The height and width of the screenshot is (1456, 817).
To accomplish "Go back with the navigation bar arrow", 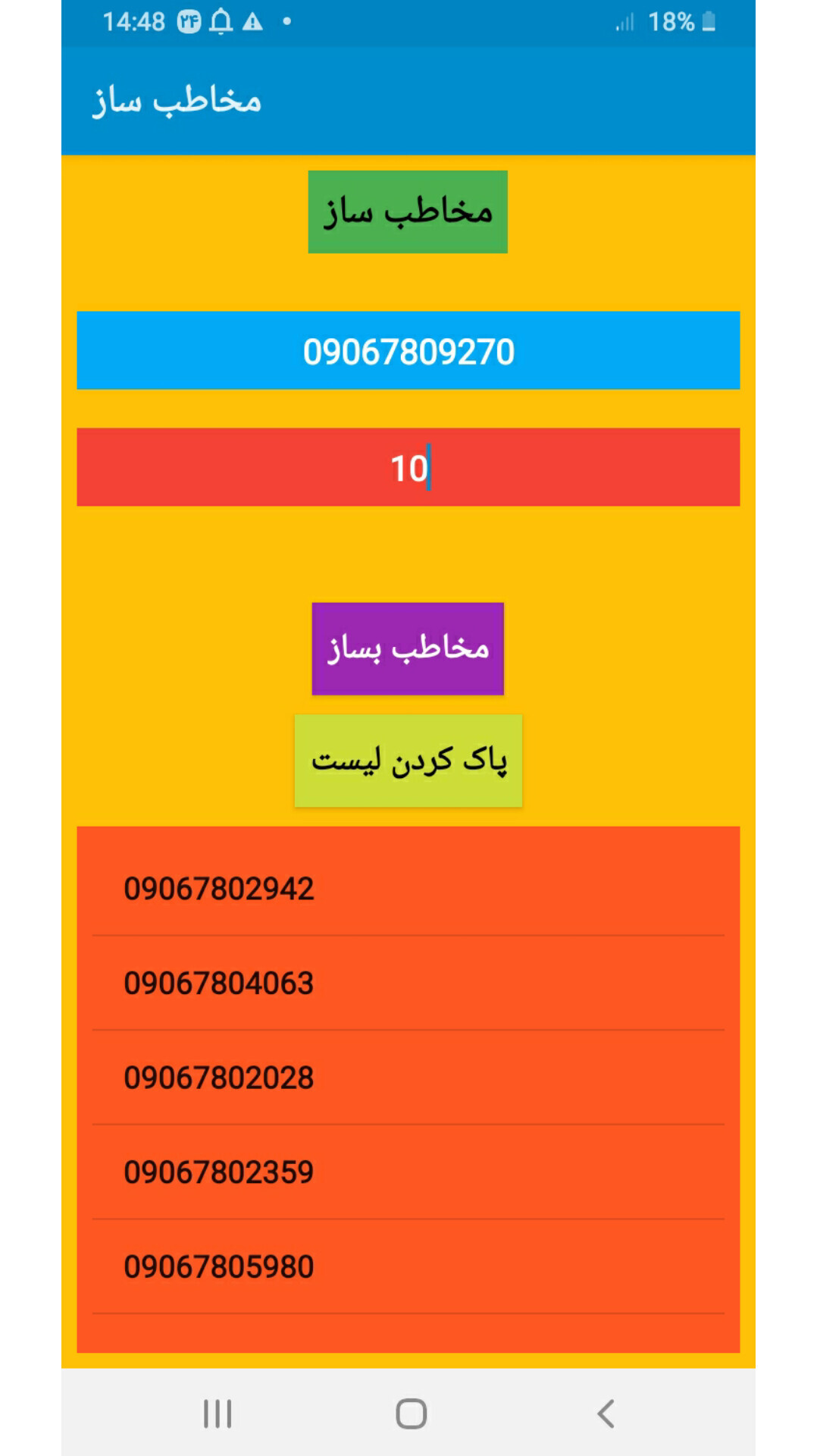I will point(606,1414).
